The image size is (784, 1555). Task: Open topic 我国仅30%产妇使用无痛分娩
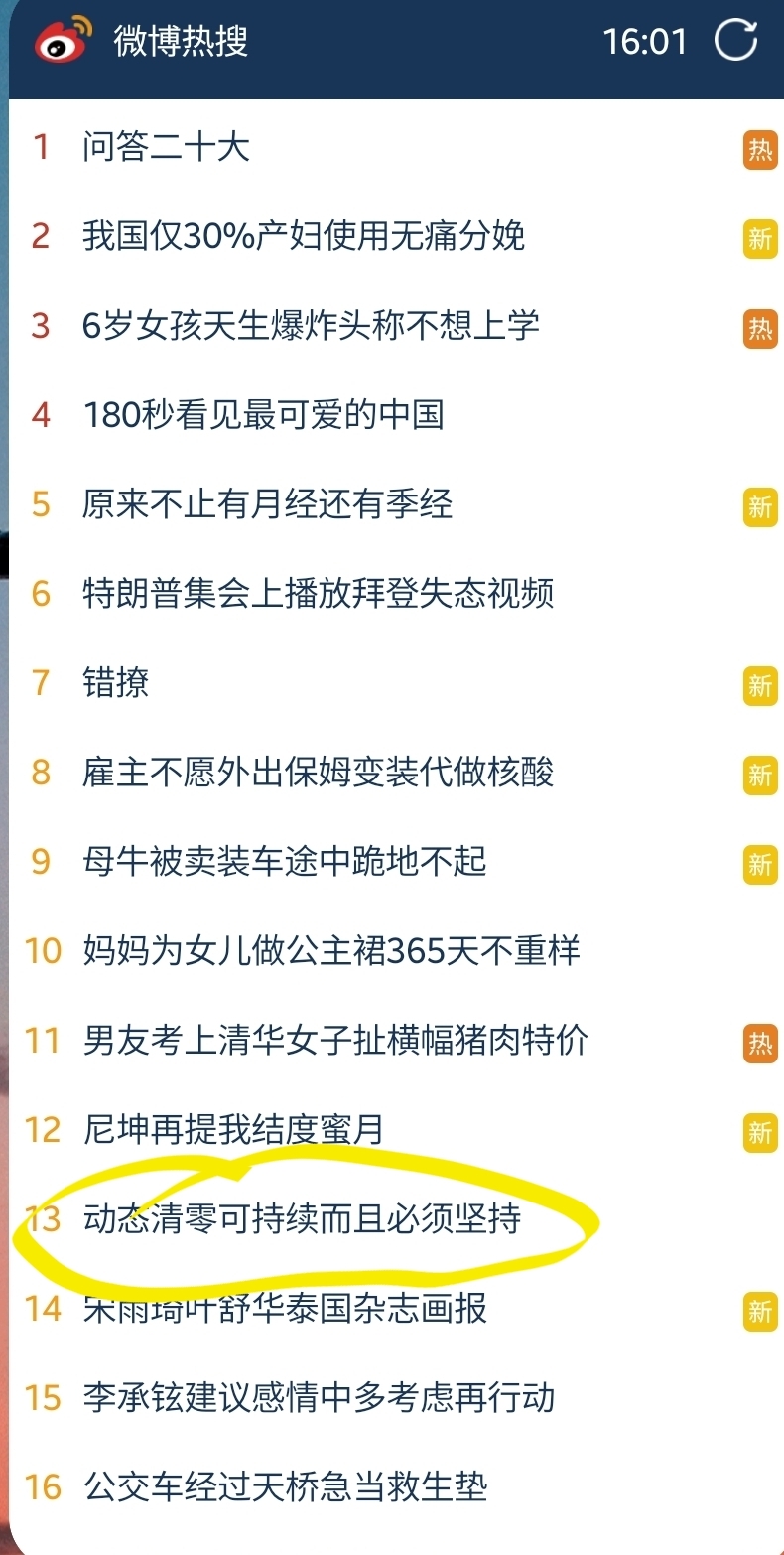coord(304,236)
